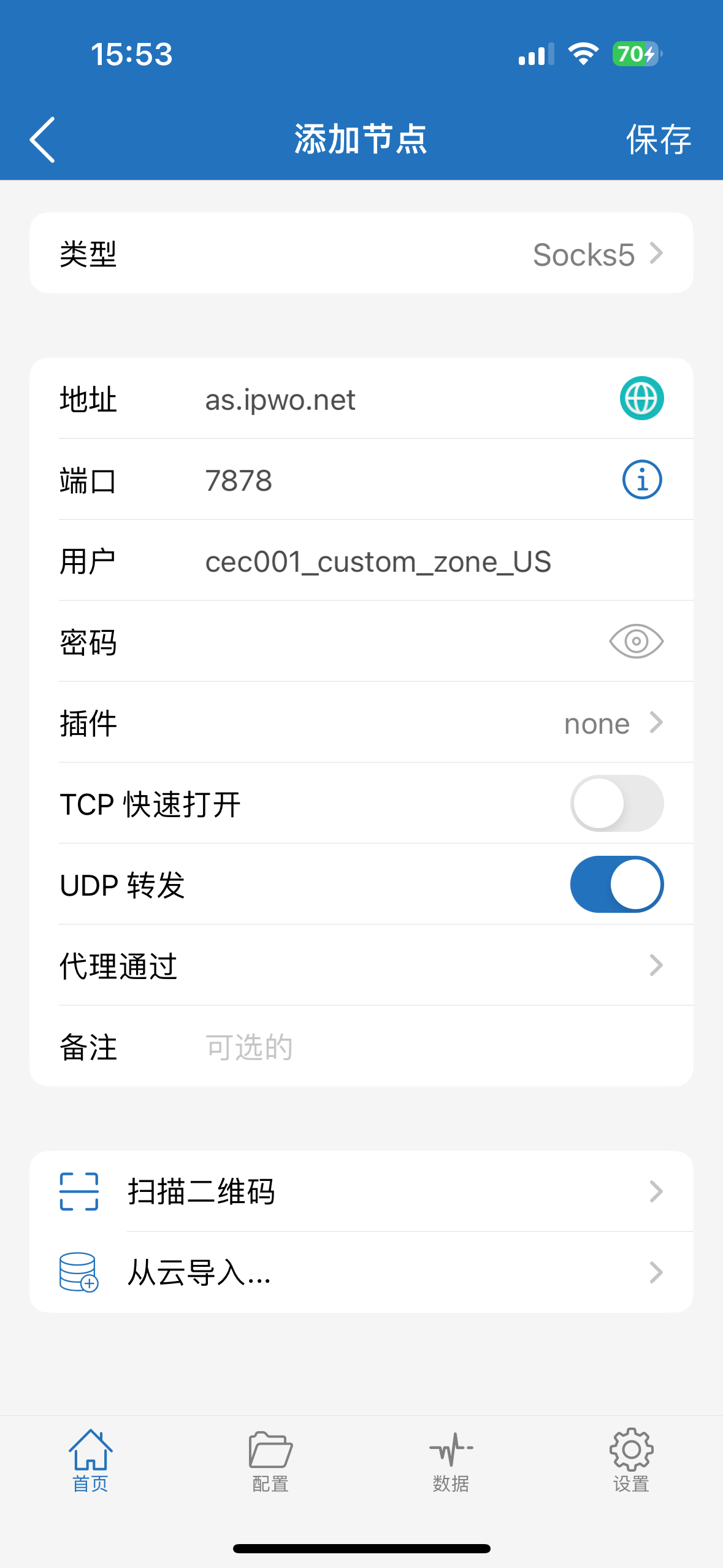This screenshot has height=1568, width=723.
Task: Tap 保存 to save the node
Action: pyautogui.click(x=658, y=139)
